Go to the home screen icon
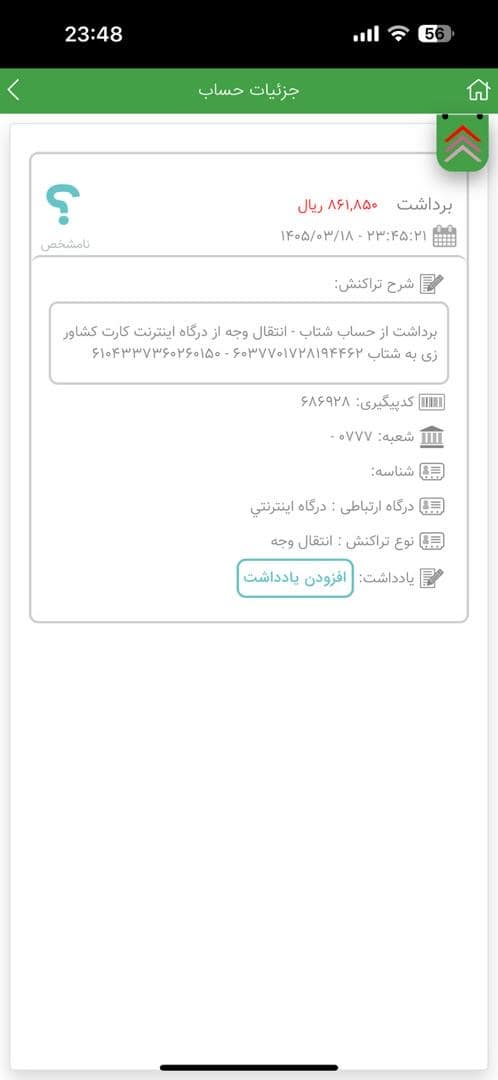Screen dimensions: 498x1080 coord(477,90)
